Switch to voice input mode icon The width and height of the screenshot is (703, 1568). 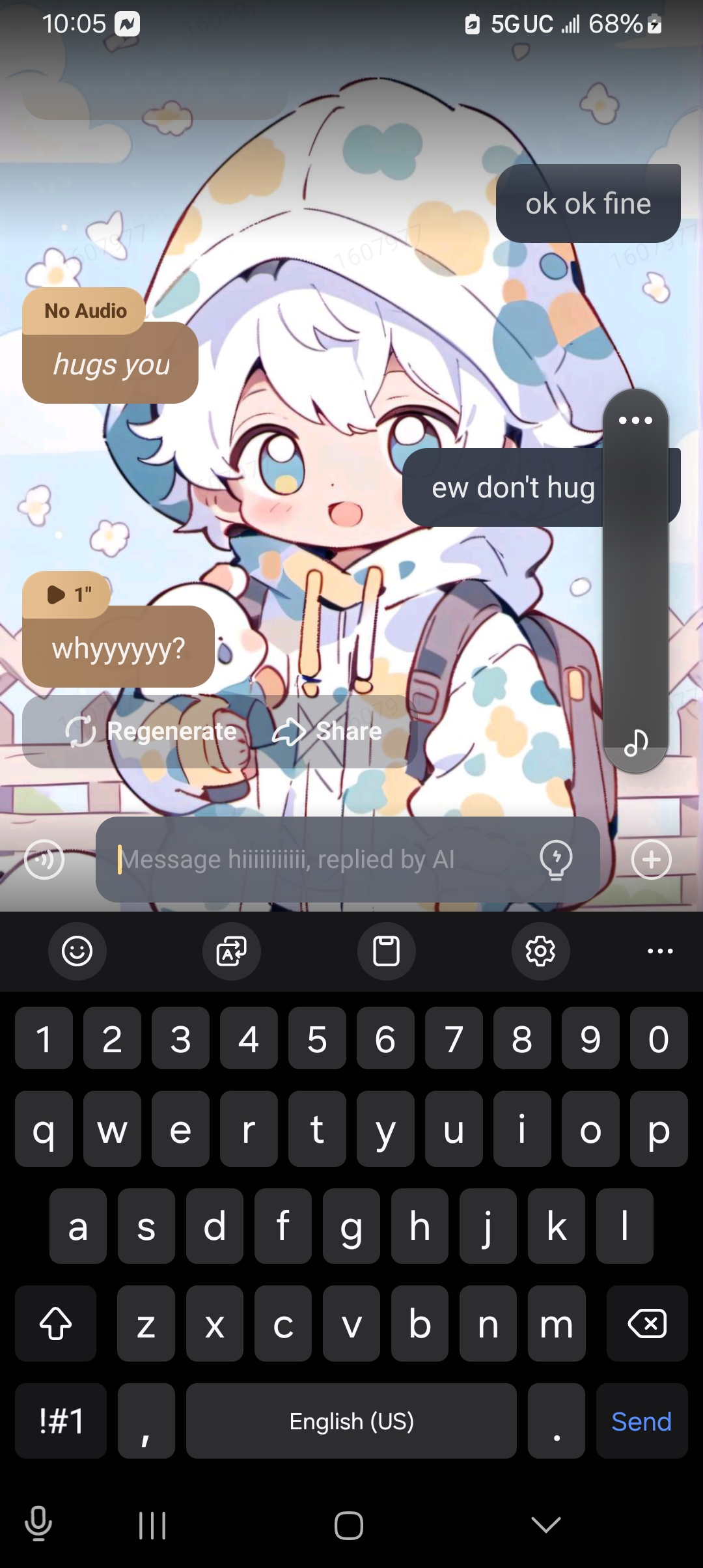click(x=44, y=860)
